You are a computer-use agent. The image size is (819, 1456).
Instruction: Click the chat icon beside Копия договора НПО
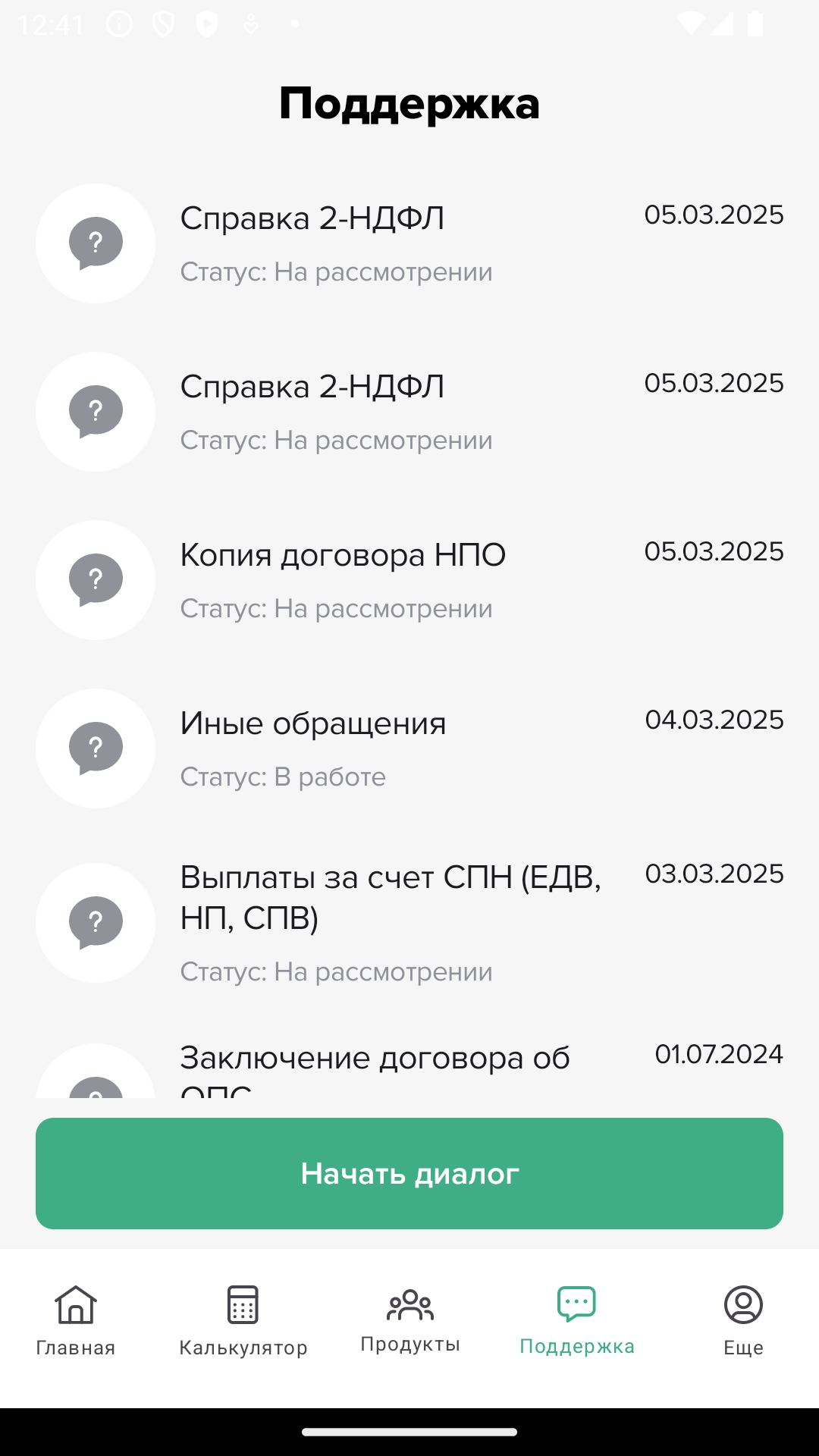tap(95, 579)
